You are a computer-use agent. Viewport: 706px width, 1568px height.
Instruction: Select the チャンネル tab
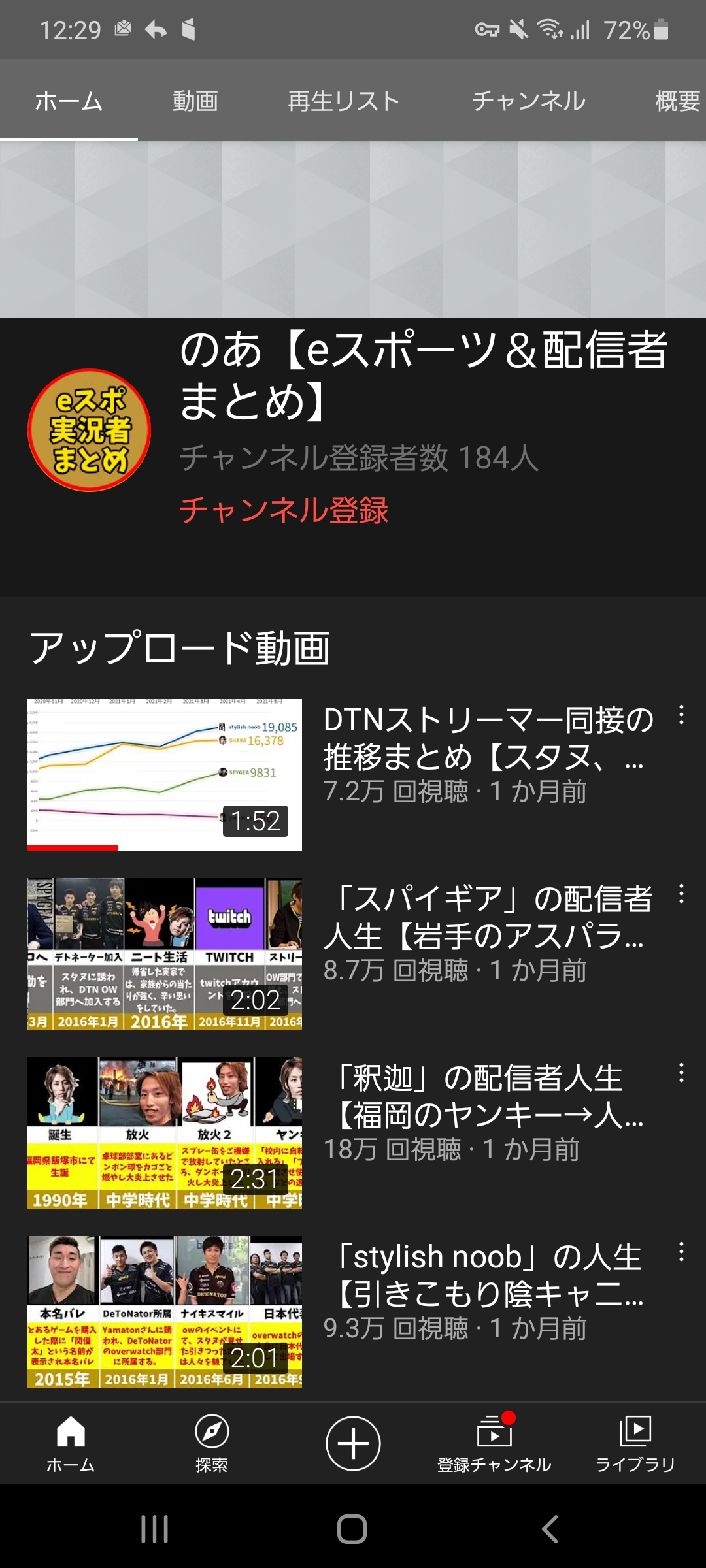pyautogui.click(x=529, y=101)
